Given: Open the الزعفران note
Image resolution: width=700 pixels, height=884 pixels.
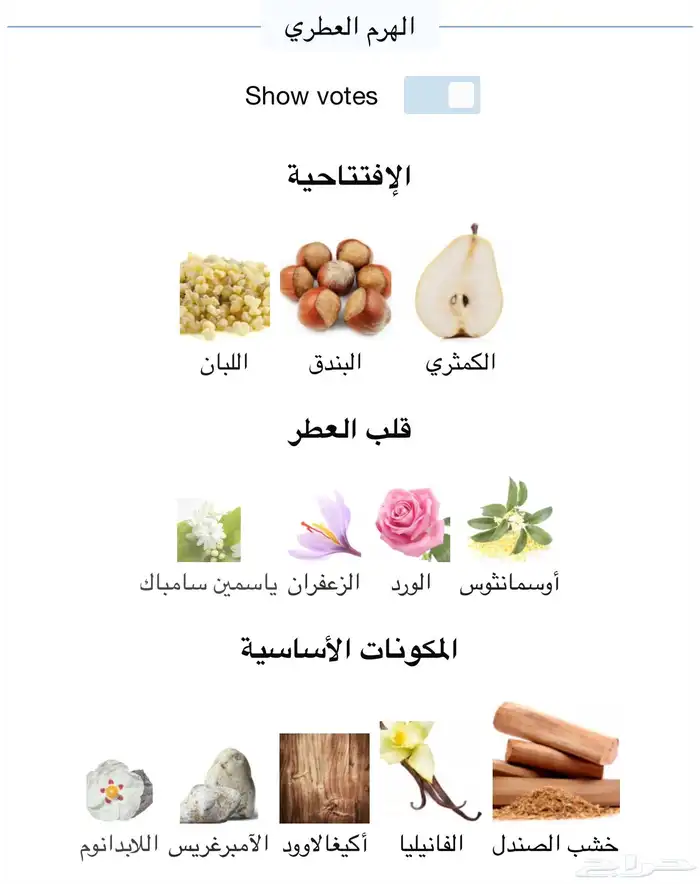Looking at the screenshot, I should click(325, 527).
